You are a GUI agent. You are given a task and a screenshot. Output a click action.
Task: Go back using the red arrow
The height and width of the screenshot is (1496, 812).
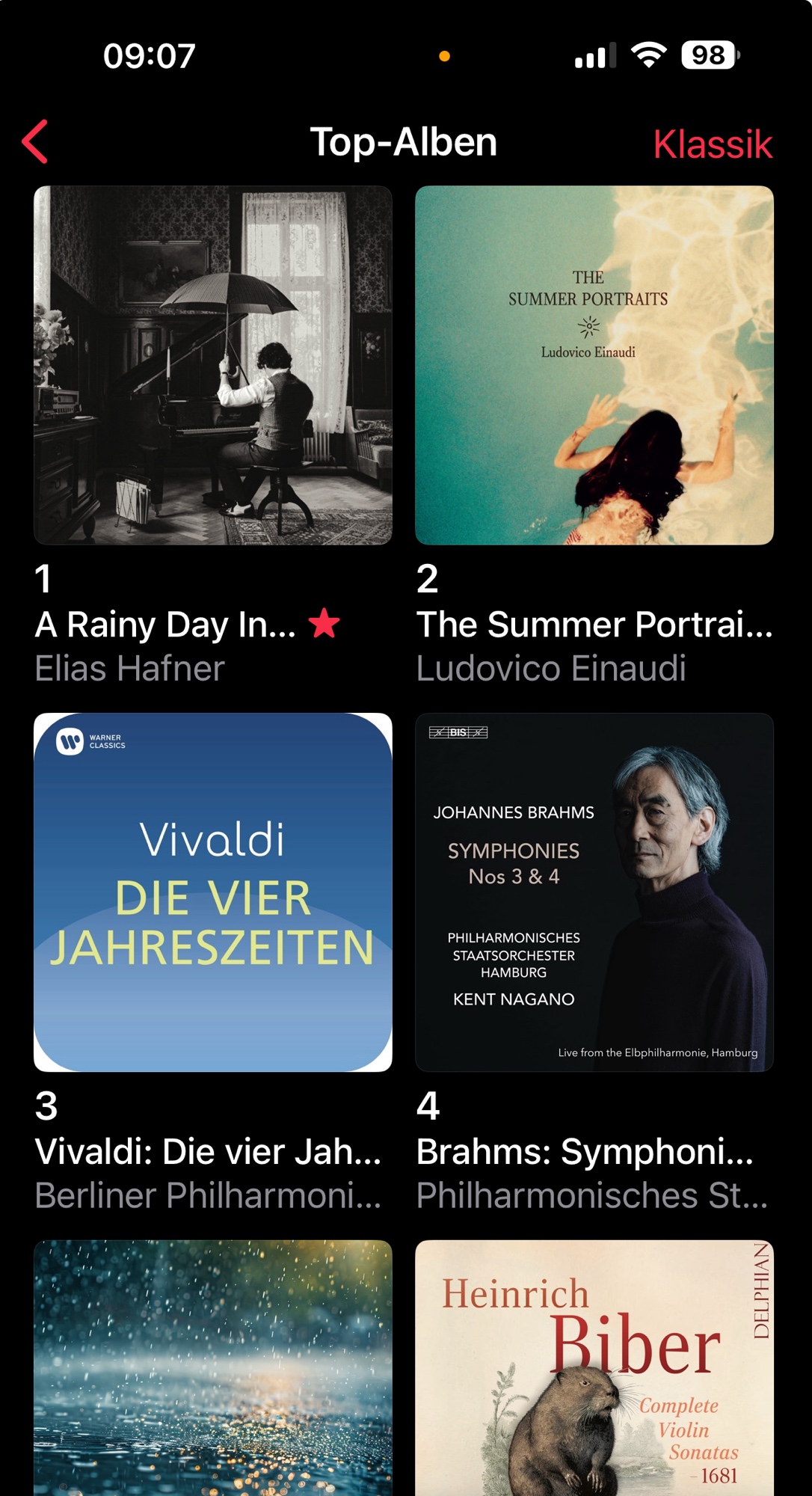[x=35, y=141]
